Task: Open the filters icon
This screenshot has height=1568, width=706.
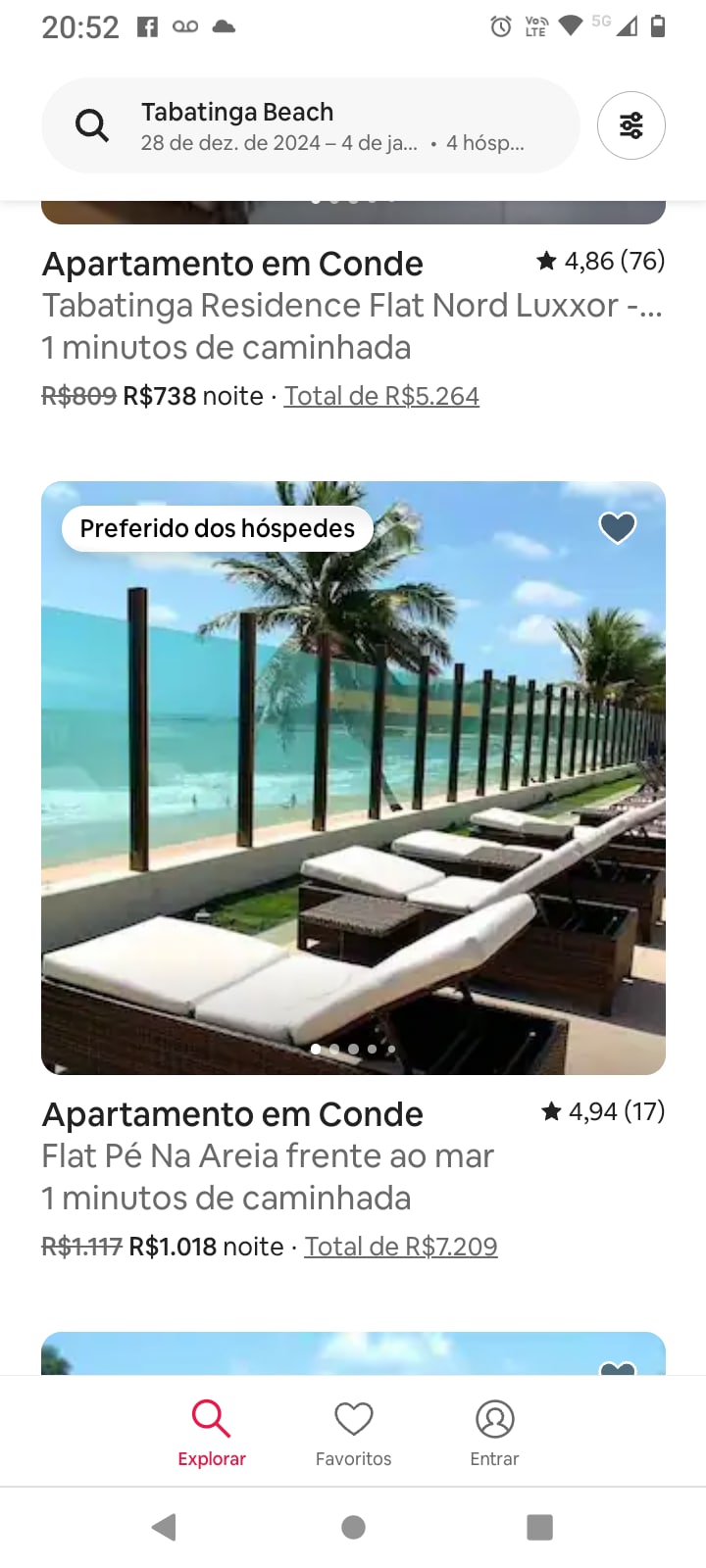Action: 631,125
